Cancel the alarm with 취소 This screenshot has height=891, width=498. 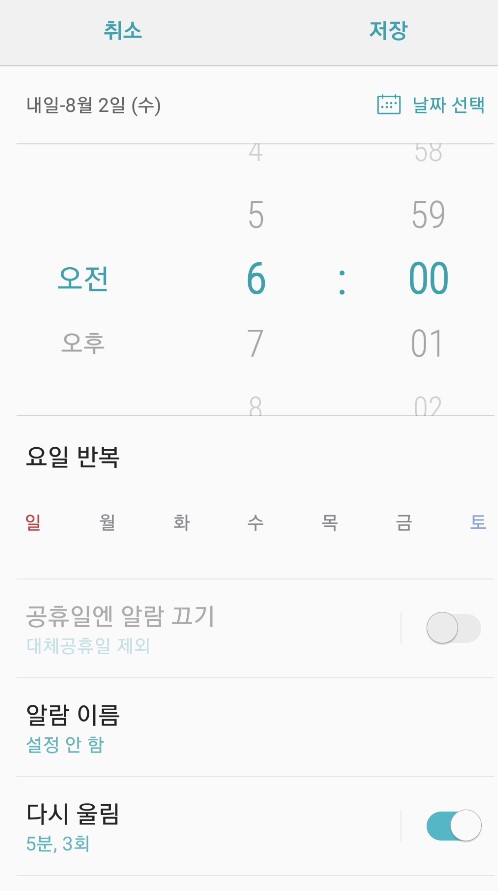[123, 30]
